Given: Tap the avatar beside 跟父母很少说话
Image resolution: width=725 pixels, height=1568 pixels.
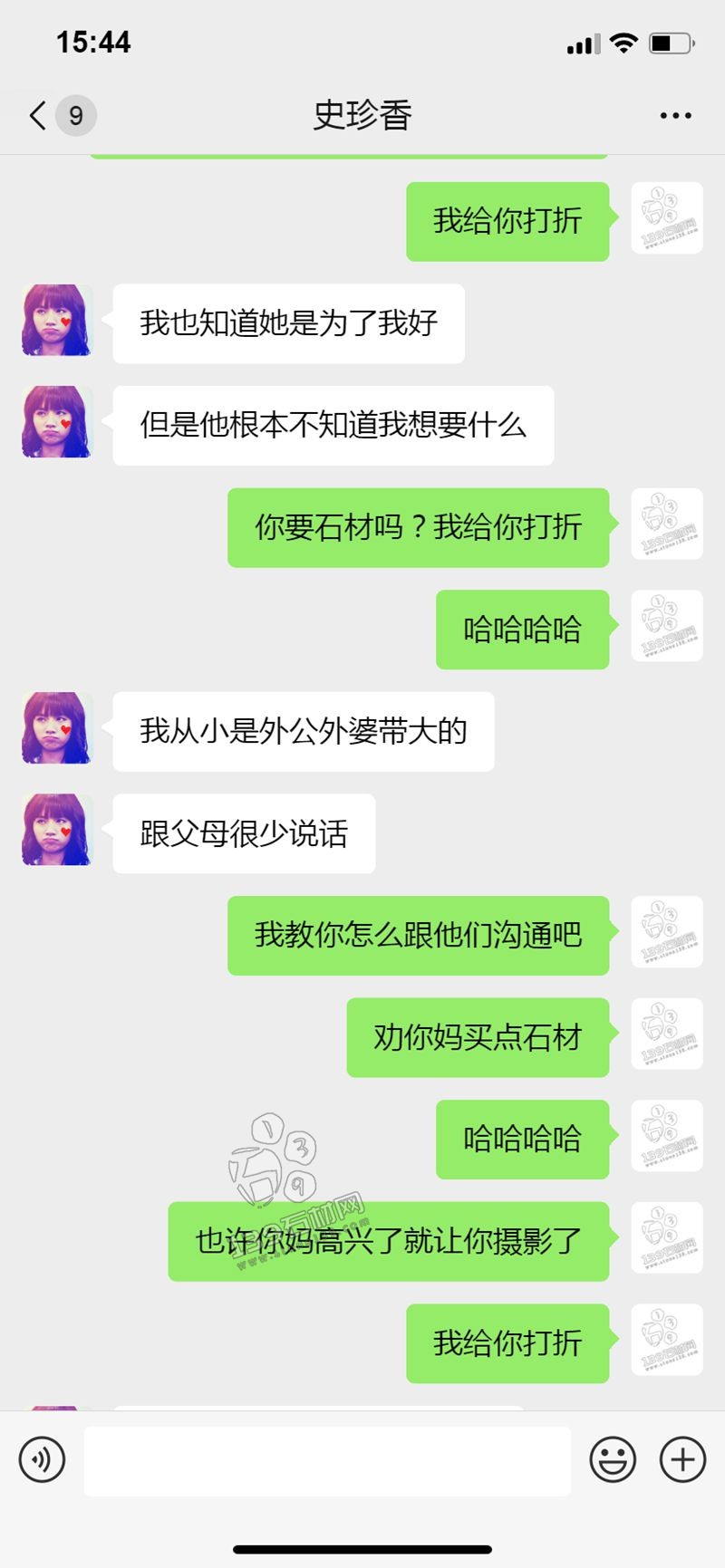Looking at the screenshot, I should pos(54,831).
